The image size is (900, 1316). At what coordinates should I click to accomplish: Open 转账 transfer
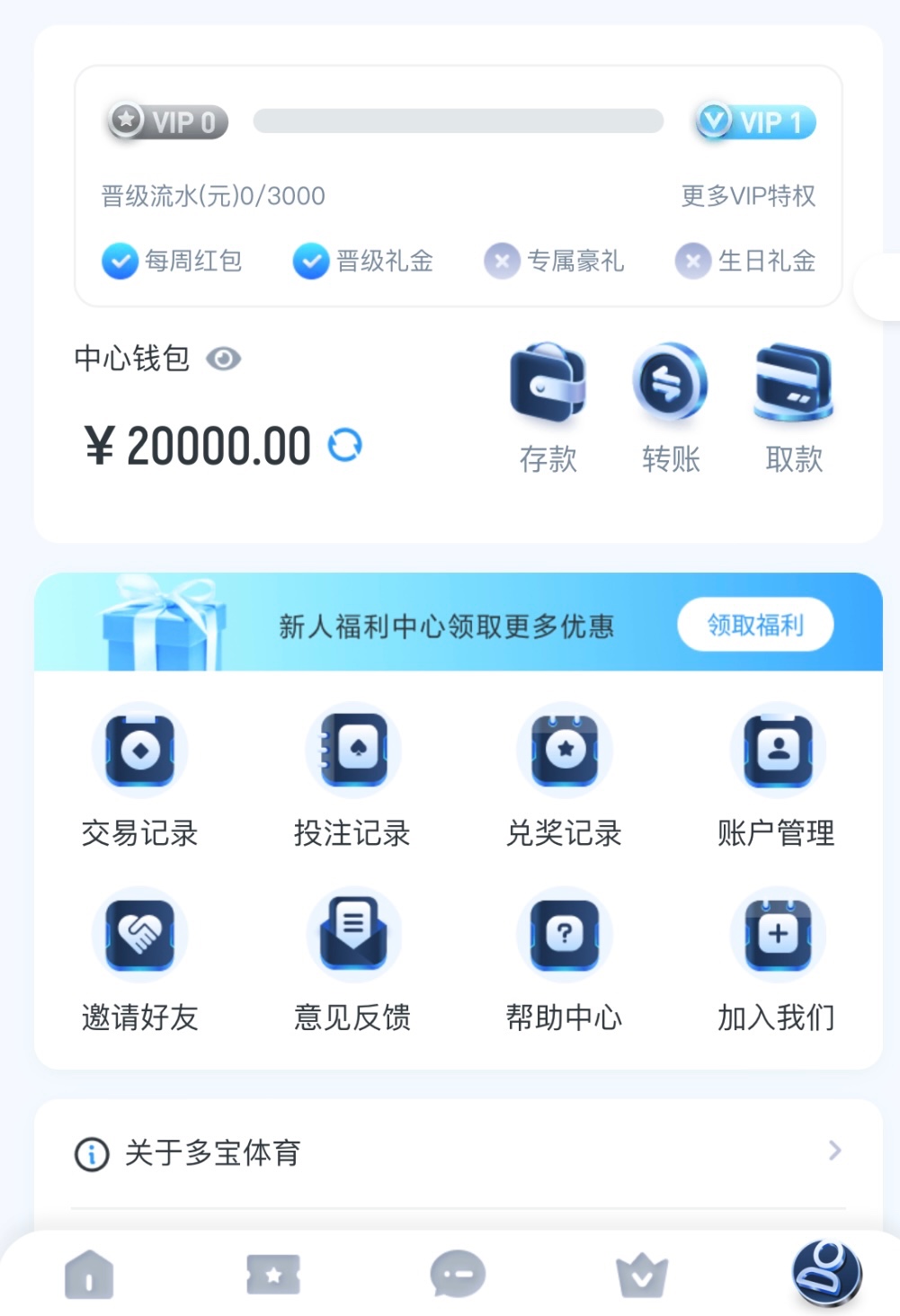pos(670,406)
